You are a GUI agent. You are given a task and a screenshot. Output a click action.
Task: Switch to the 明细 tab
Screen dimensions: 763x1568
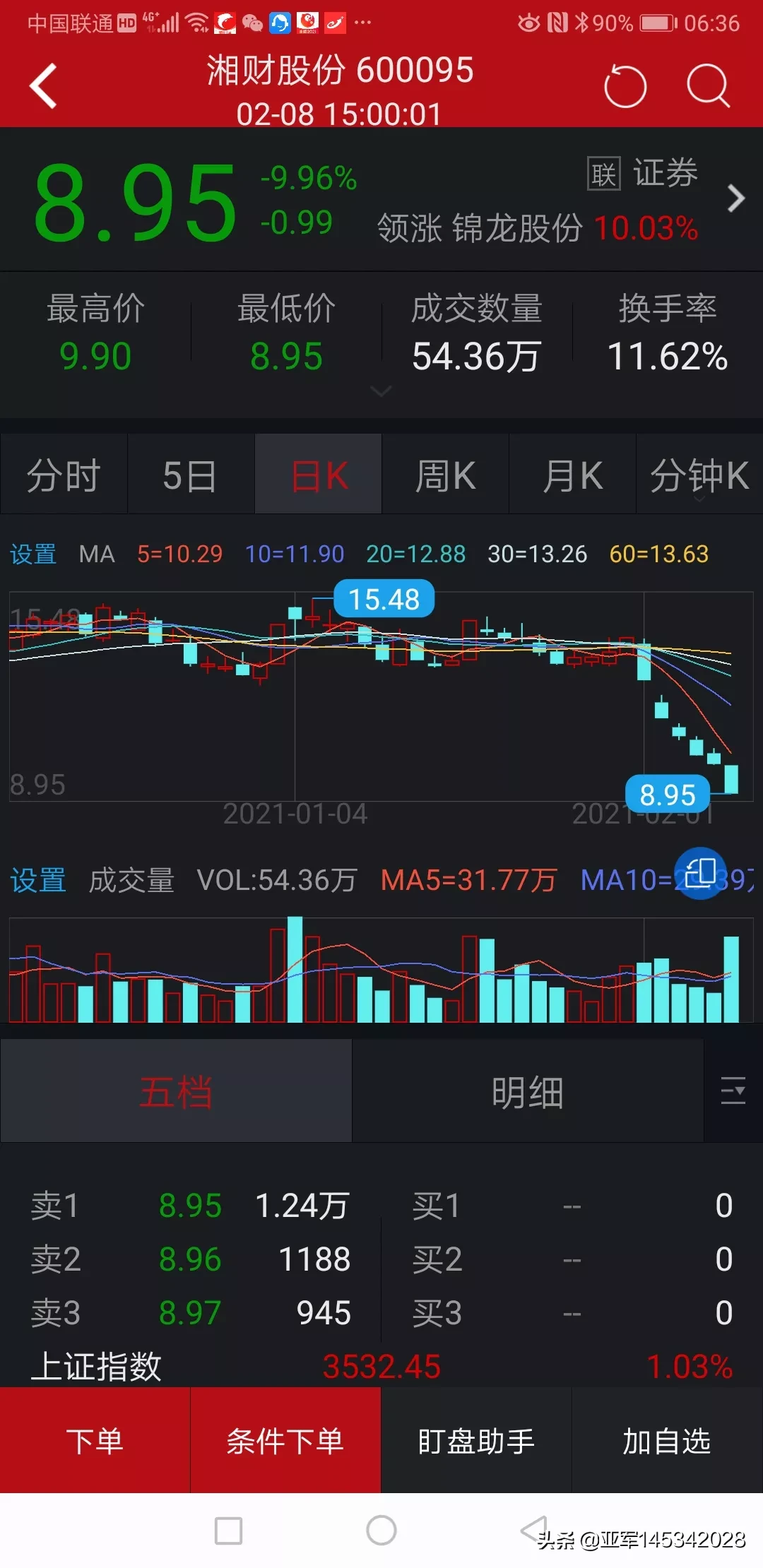pyautogui.click(x=528, y=1092)
